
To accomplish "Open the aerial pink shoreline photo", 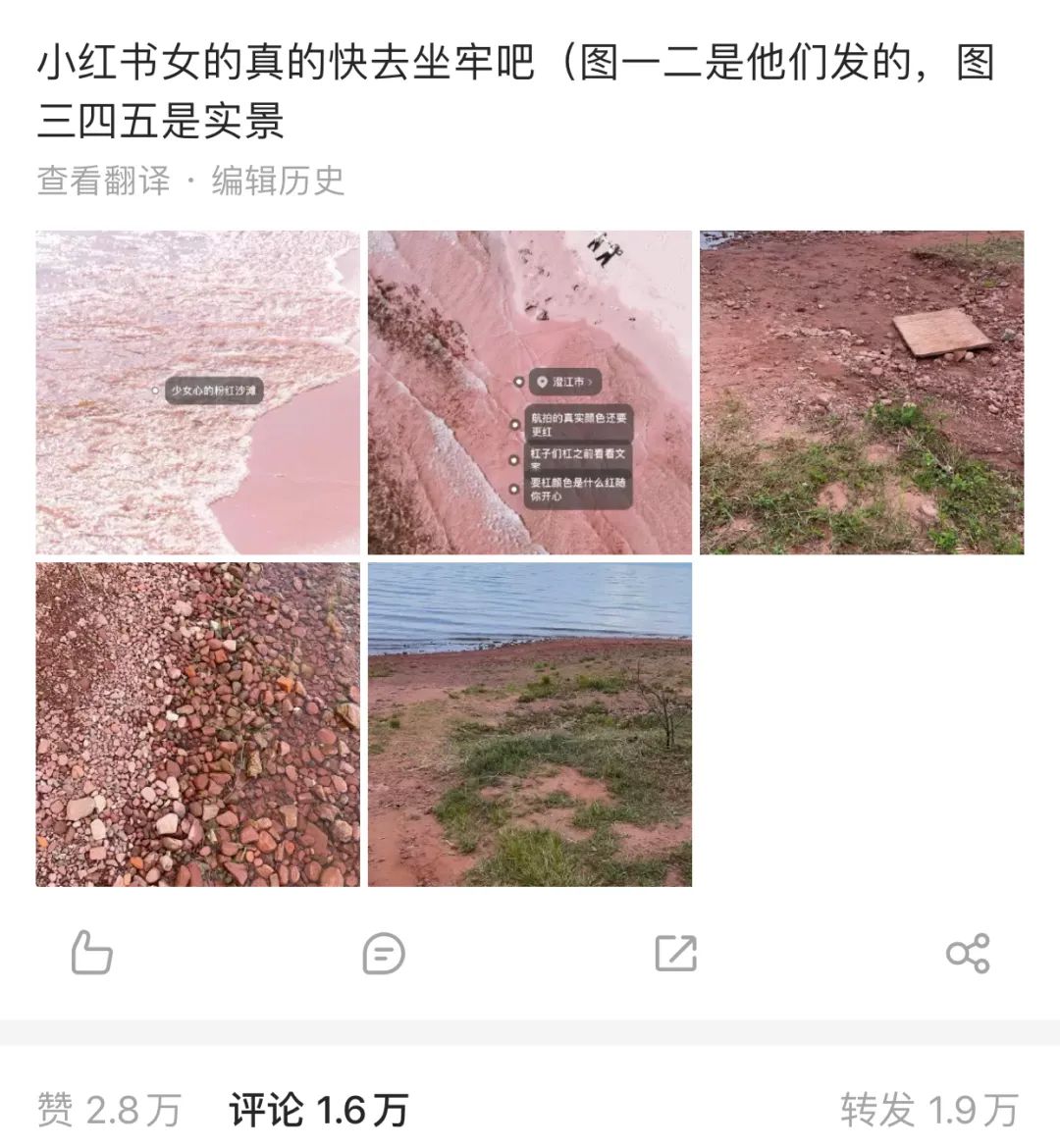I will click(530, 392).
